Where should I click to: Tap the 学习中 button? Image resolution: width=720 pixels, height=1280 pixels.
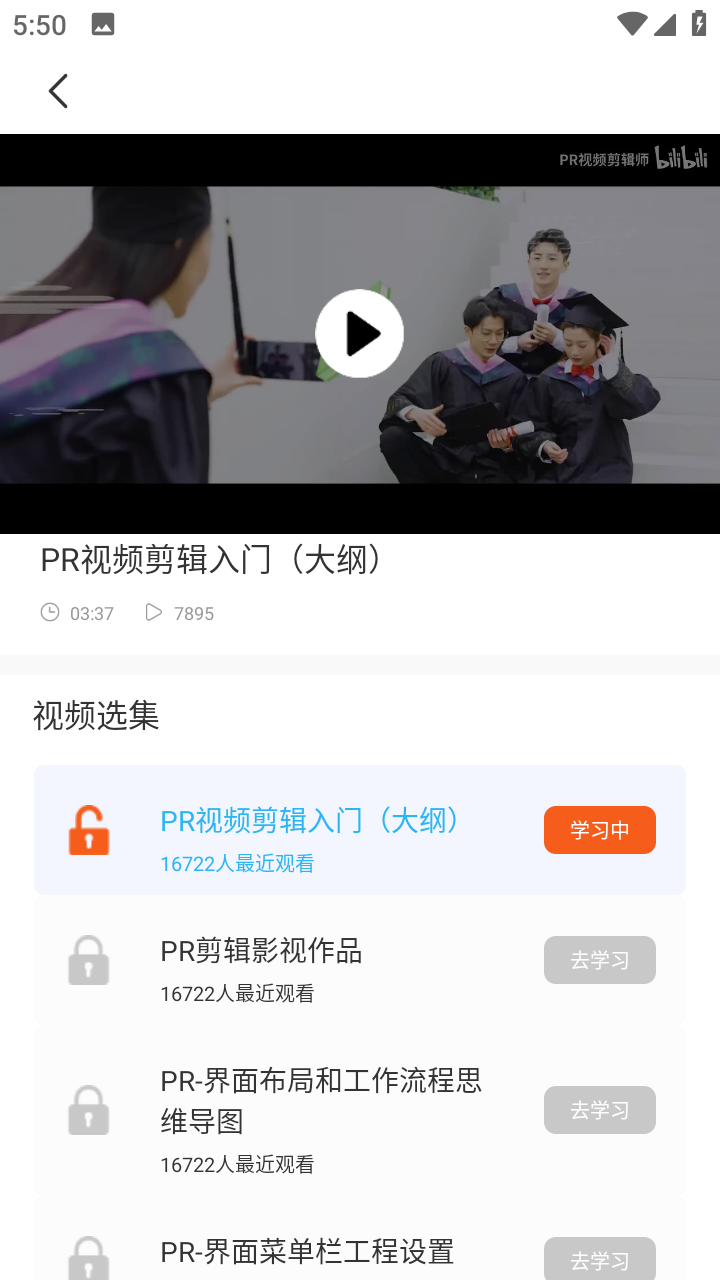(599, 830)
